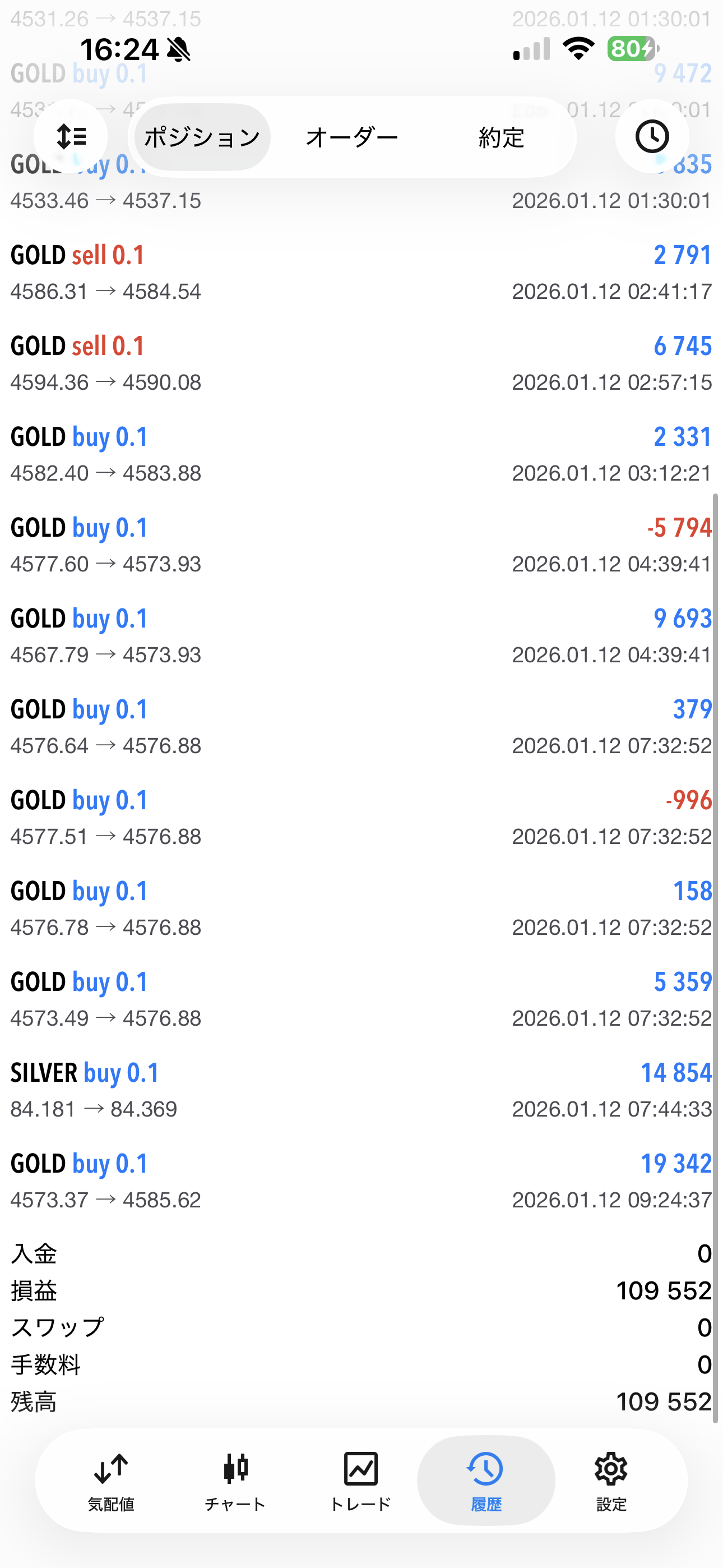
Task: Open the チャート tab
Action: pos(235,1481)
